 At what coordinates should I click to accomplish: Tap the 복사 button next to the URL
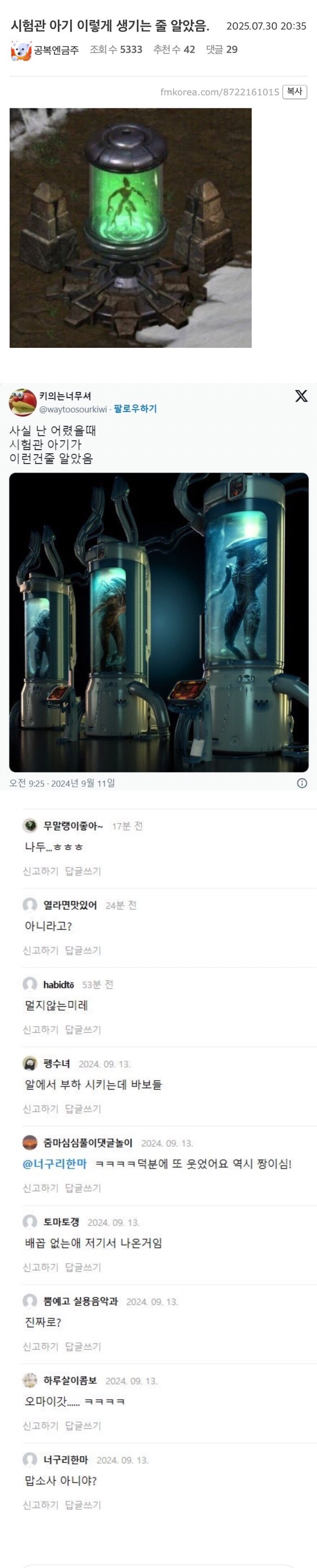(x=295, y=91)
